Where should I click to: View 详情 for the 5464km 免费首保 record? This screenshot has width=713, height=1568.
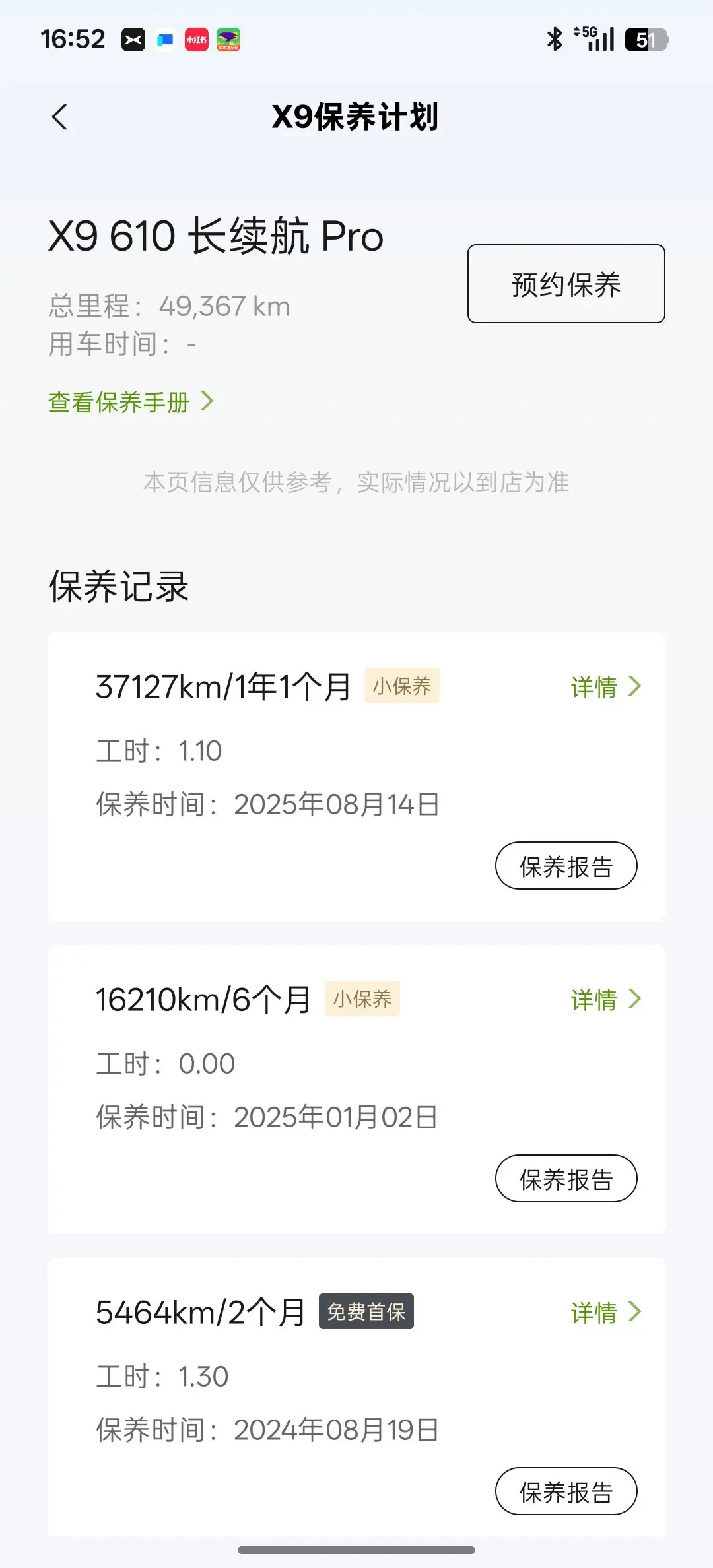606,1313
